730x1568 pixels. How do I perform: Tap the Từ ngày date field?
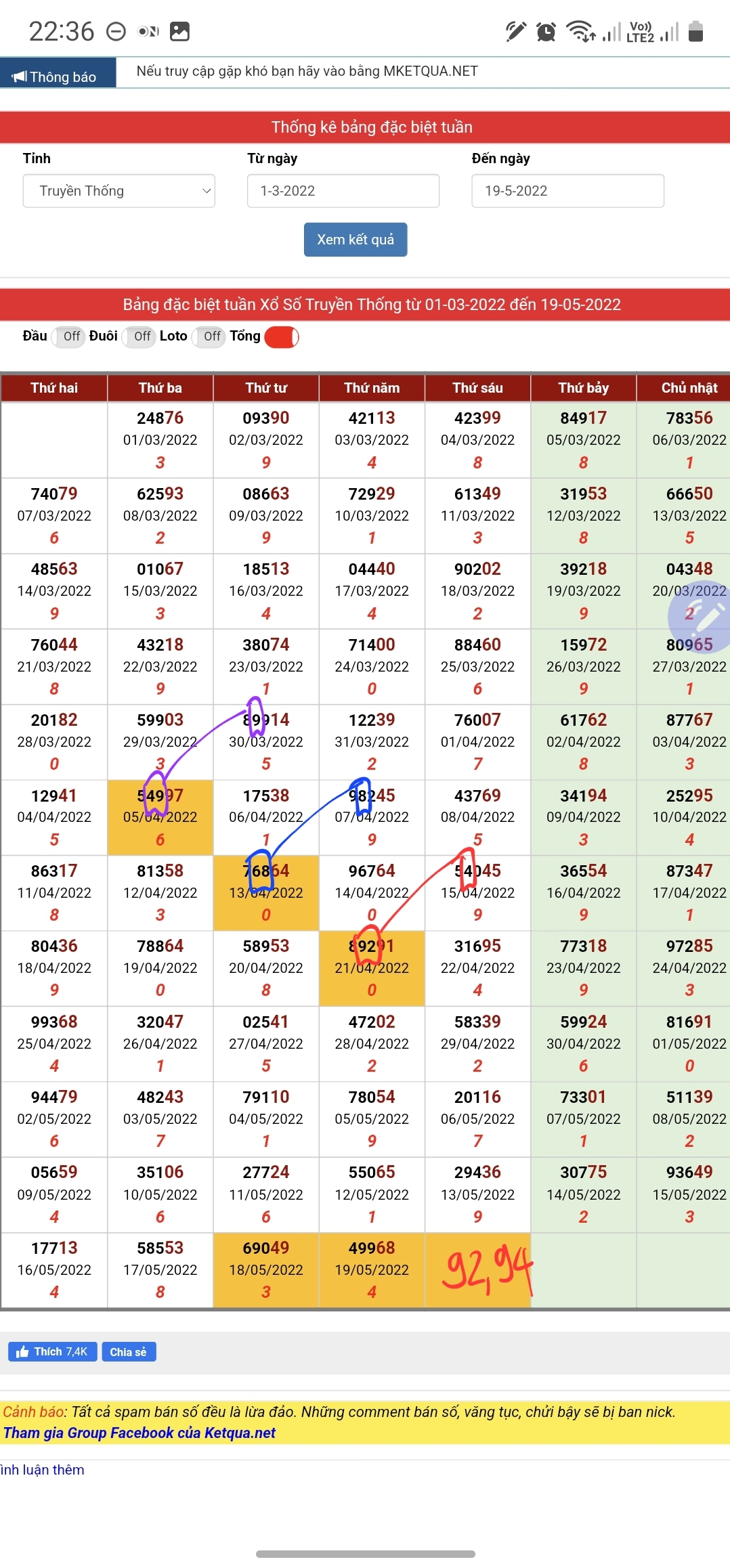(x=343, y=191)
